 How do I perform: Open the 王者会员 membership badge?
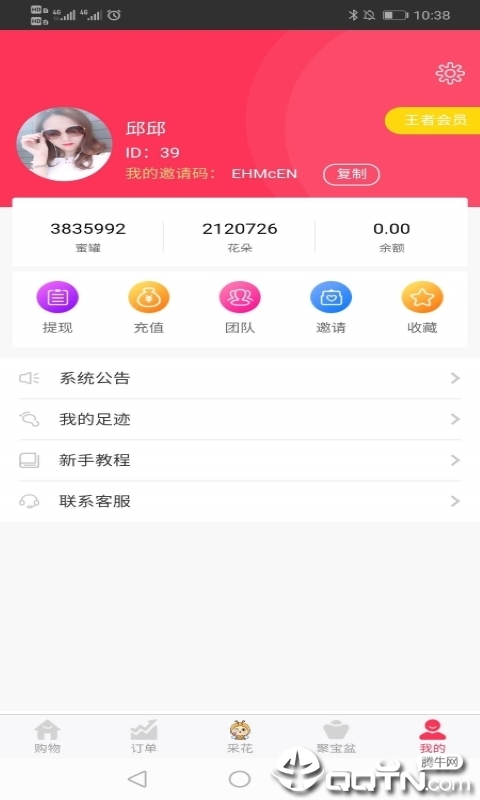(433, 120)
